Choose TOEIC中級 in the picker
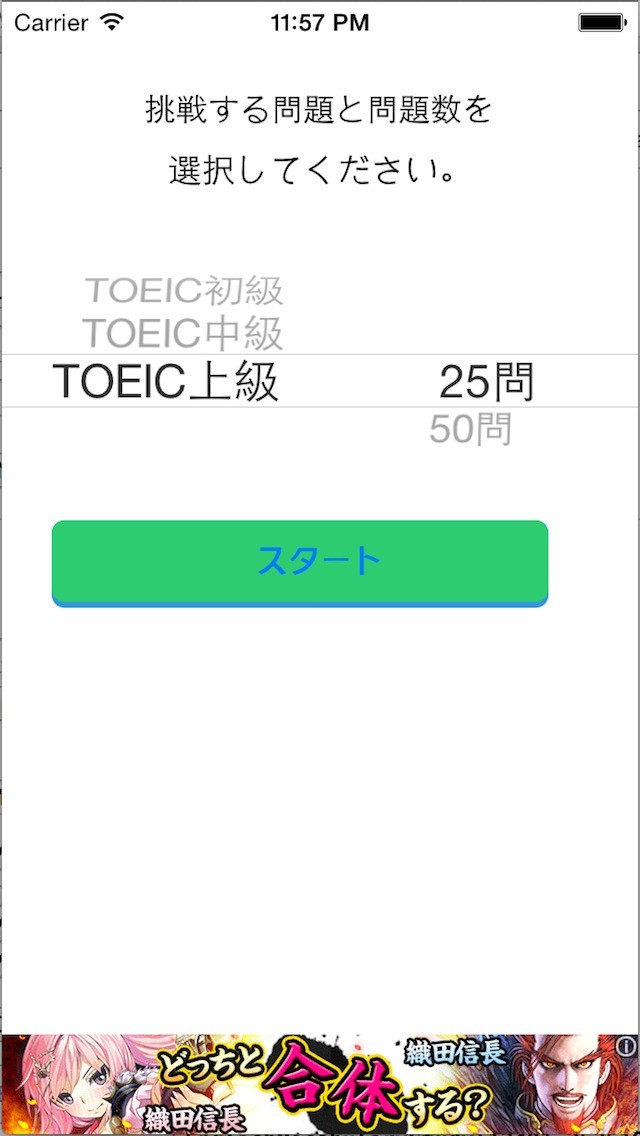The image size is (640, 1136). pyautogui.click(x=183, y=333)
